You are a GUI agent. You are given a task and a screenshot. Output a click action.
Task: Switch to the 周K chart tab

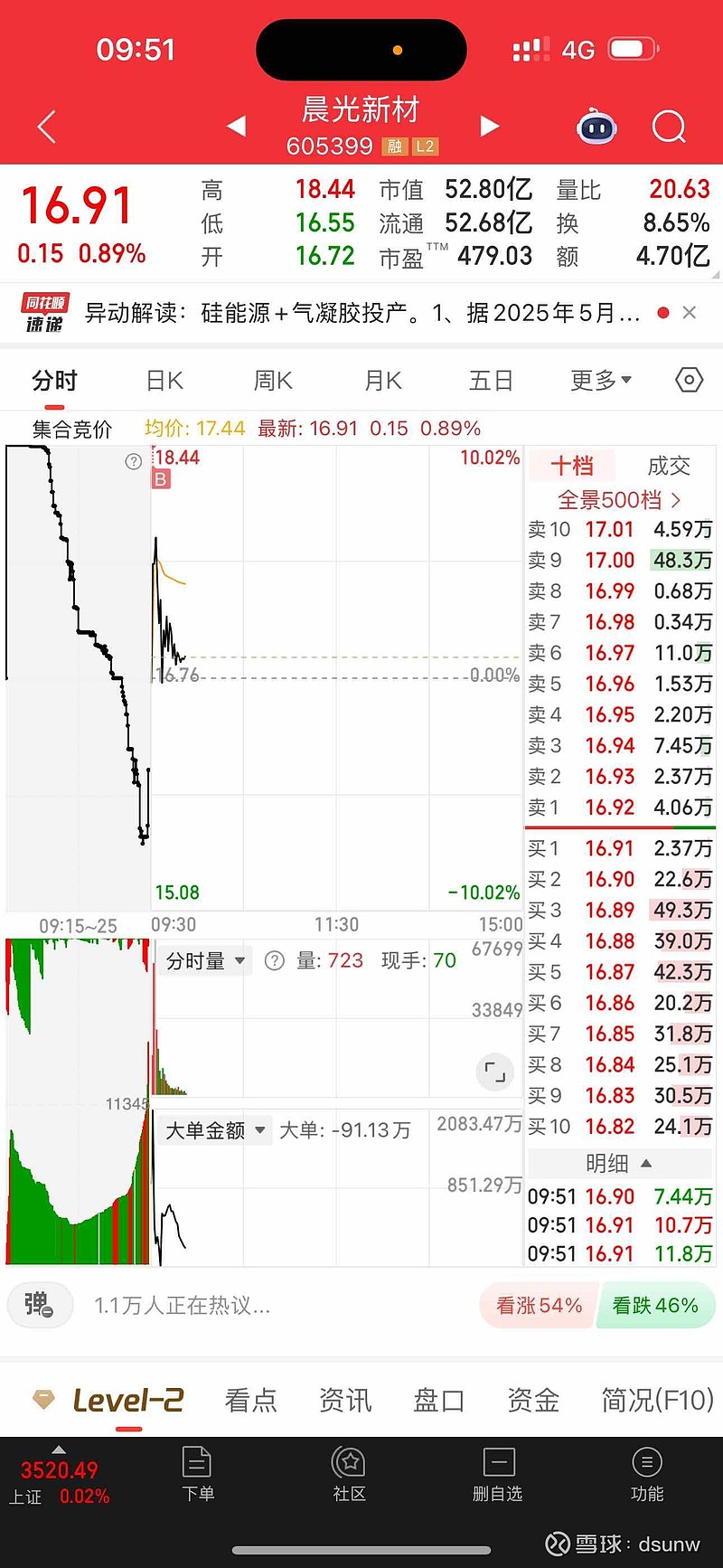point(273,381)
